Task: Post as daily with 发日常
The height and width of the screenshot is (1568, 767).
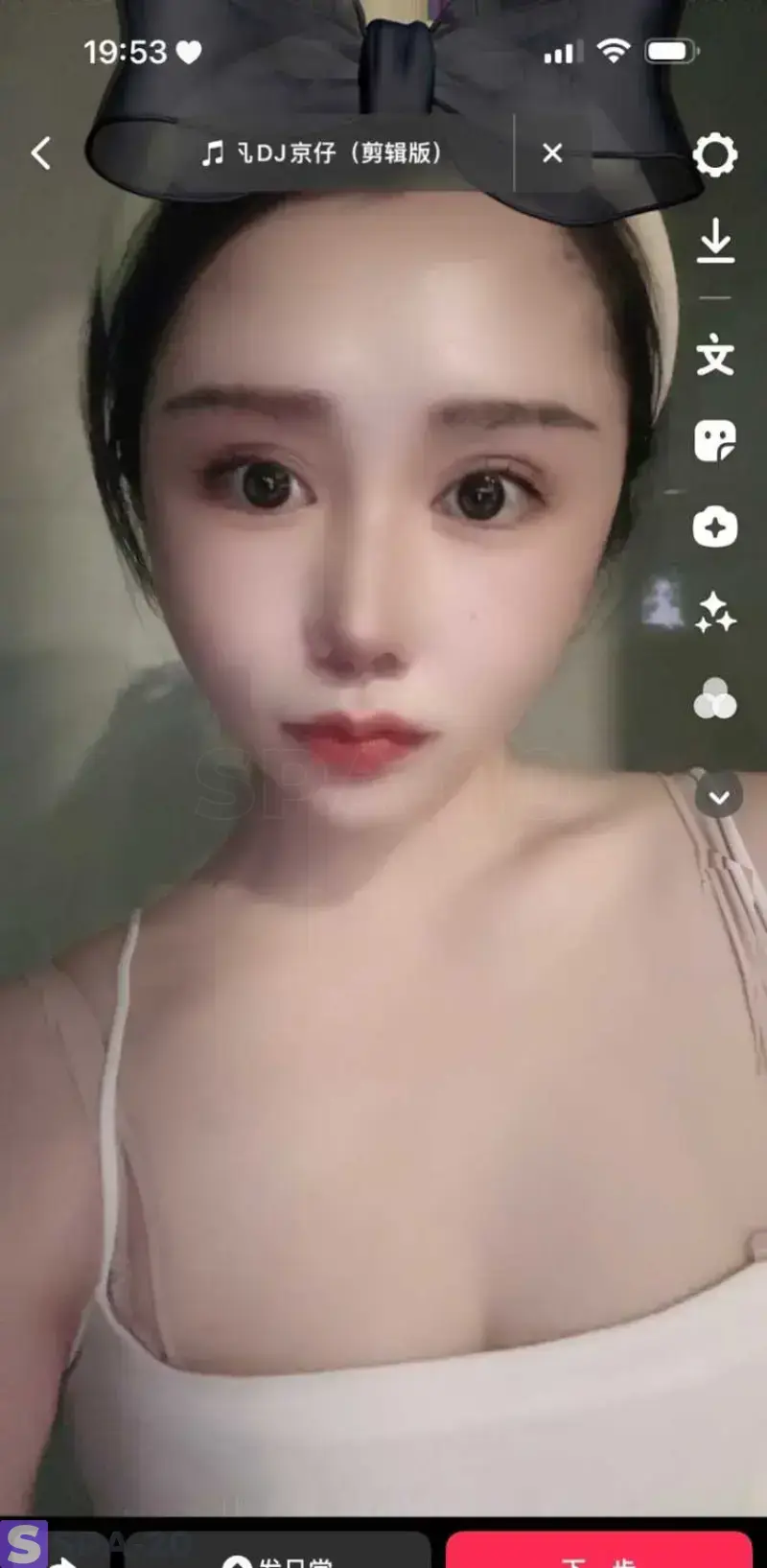Action: click(x=278, y=1556)
